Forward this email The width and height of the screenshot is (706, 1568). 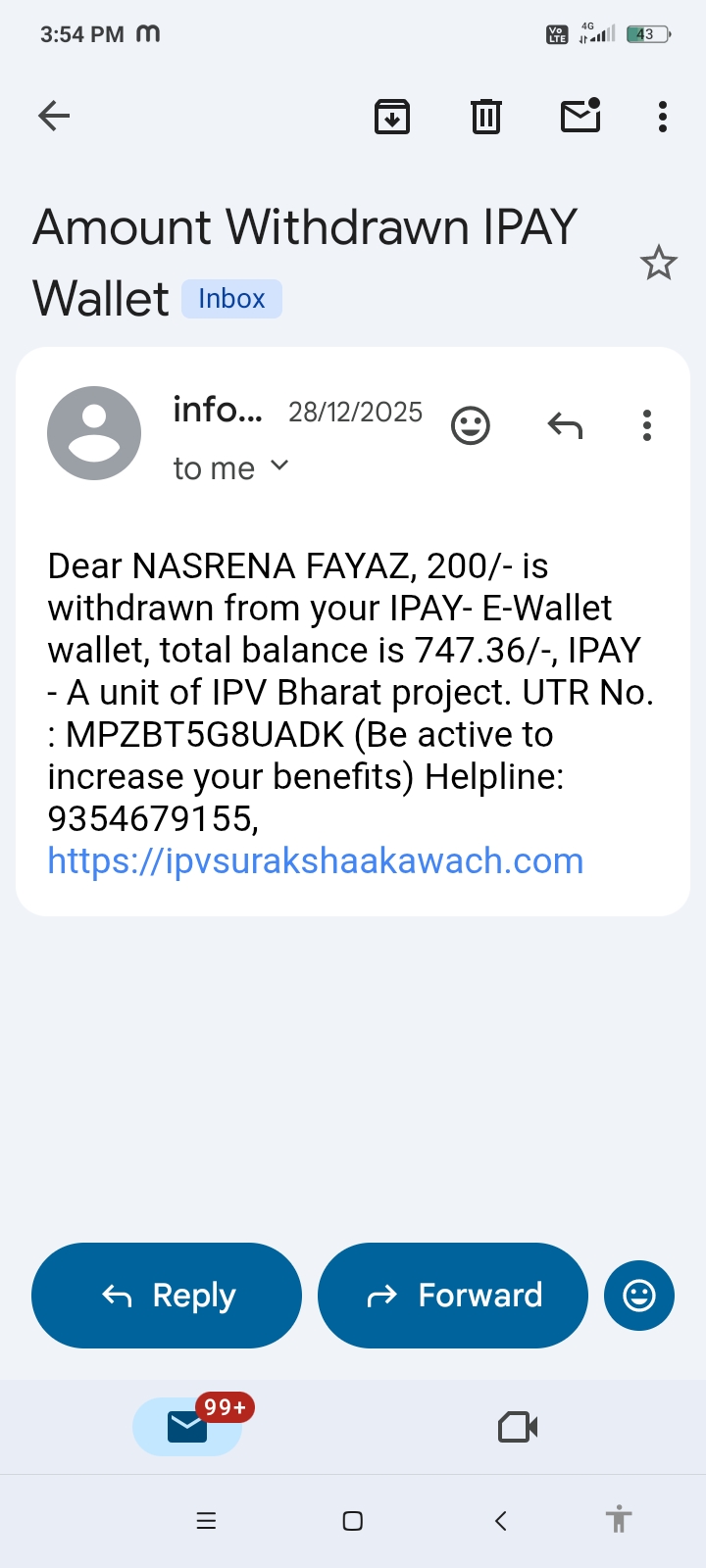(x=453, y=1296)
